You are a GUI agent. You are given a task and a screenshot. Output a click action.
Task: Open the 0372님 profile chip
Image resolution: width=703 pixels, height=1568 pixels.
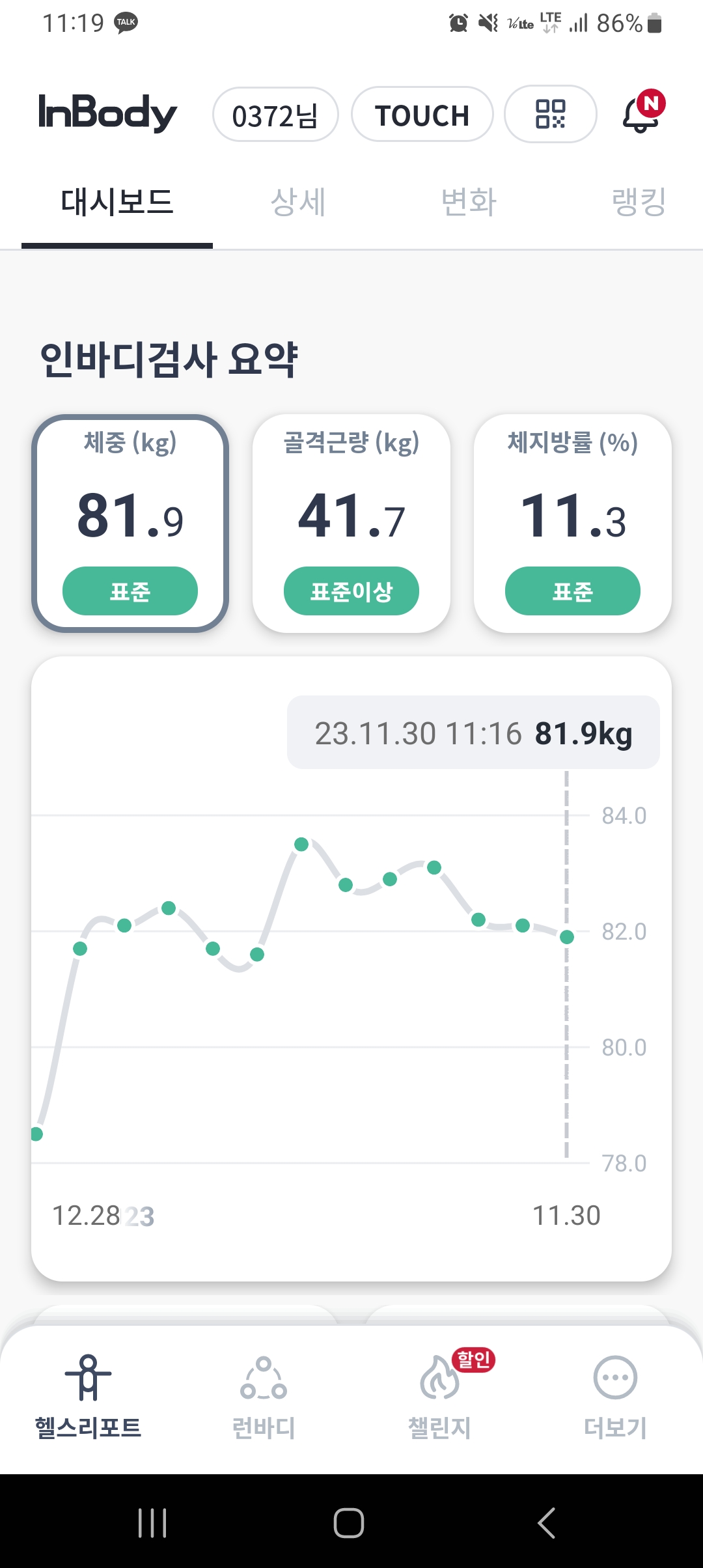(275, 115)
